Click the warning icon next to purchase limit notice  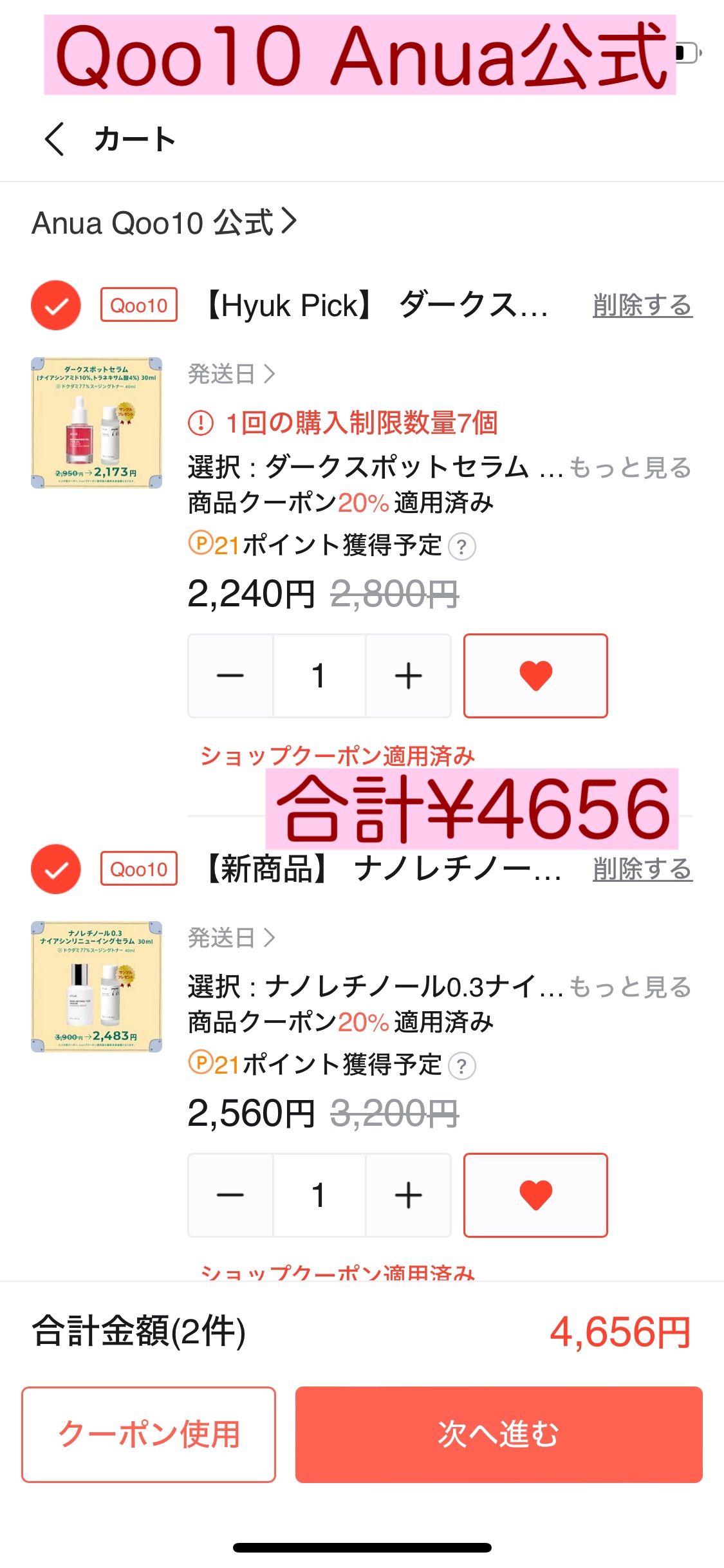click(x=201, y=424)
